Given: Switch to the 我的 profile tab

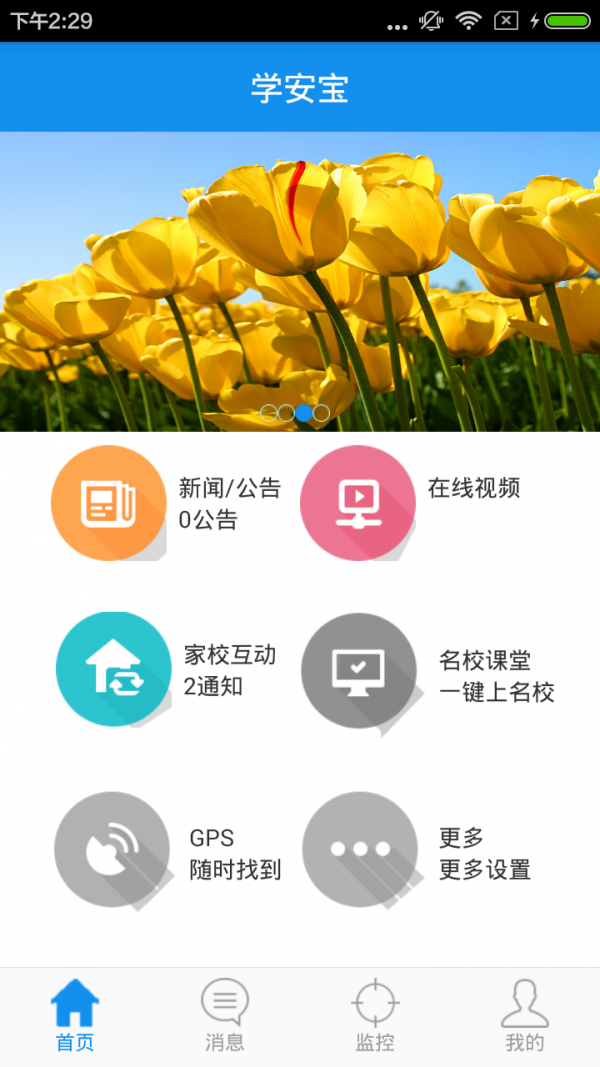Looking at the screenshot, I should 525,1016.
